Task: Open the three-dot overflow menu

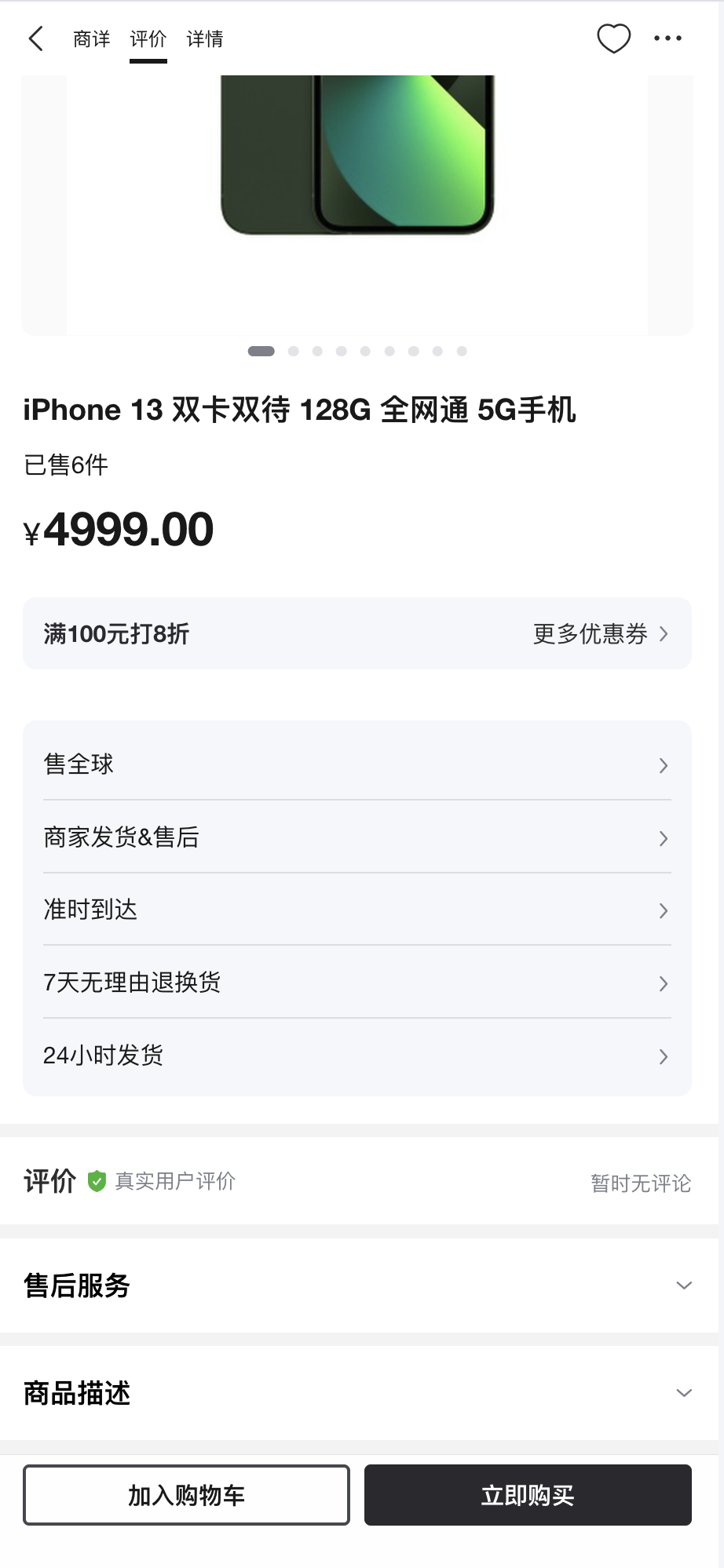Action: click(x=667, y=38)
